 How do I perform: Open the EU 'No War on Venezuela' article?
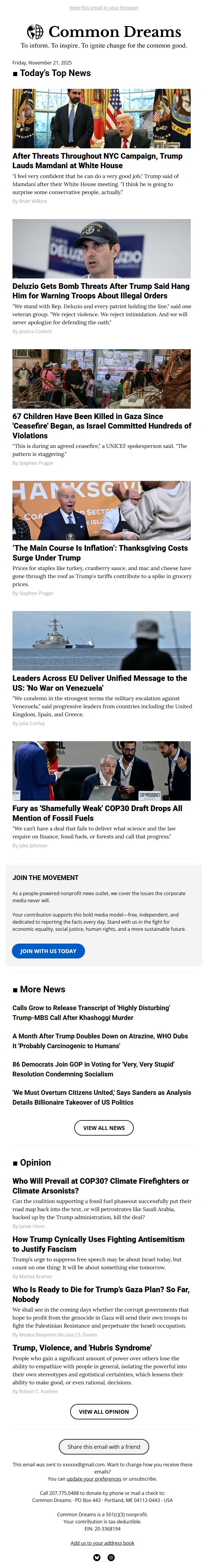100,683
